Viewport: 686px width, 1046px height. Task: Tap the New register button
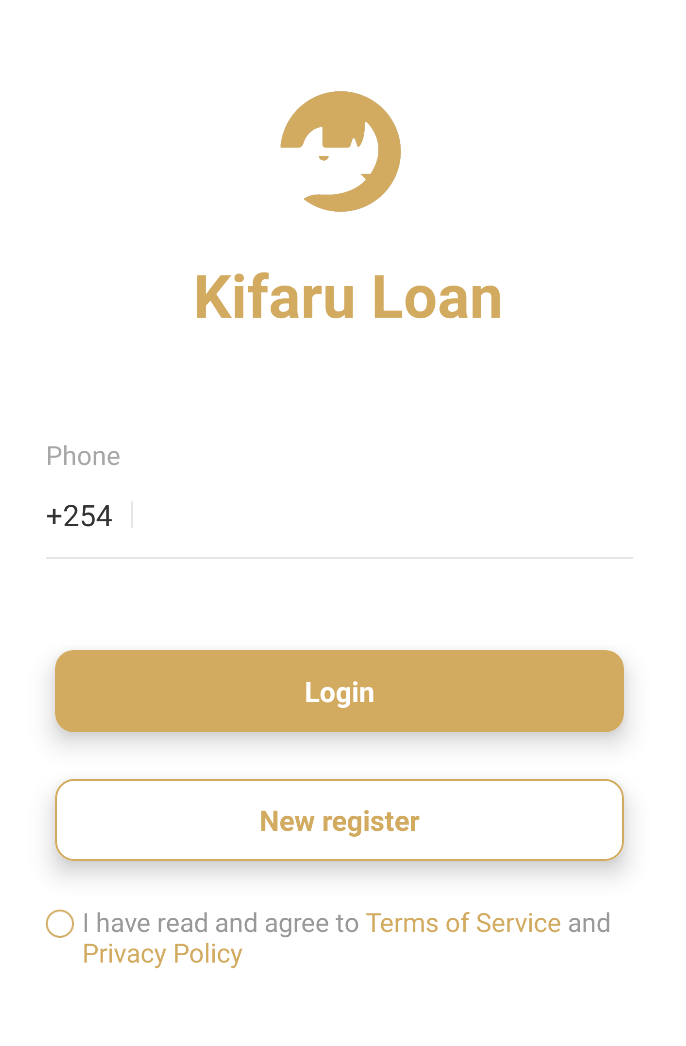click(x=339, y=820)
